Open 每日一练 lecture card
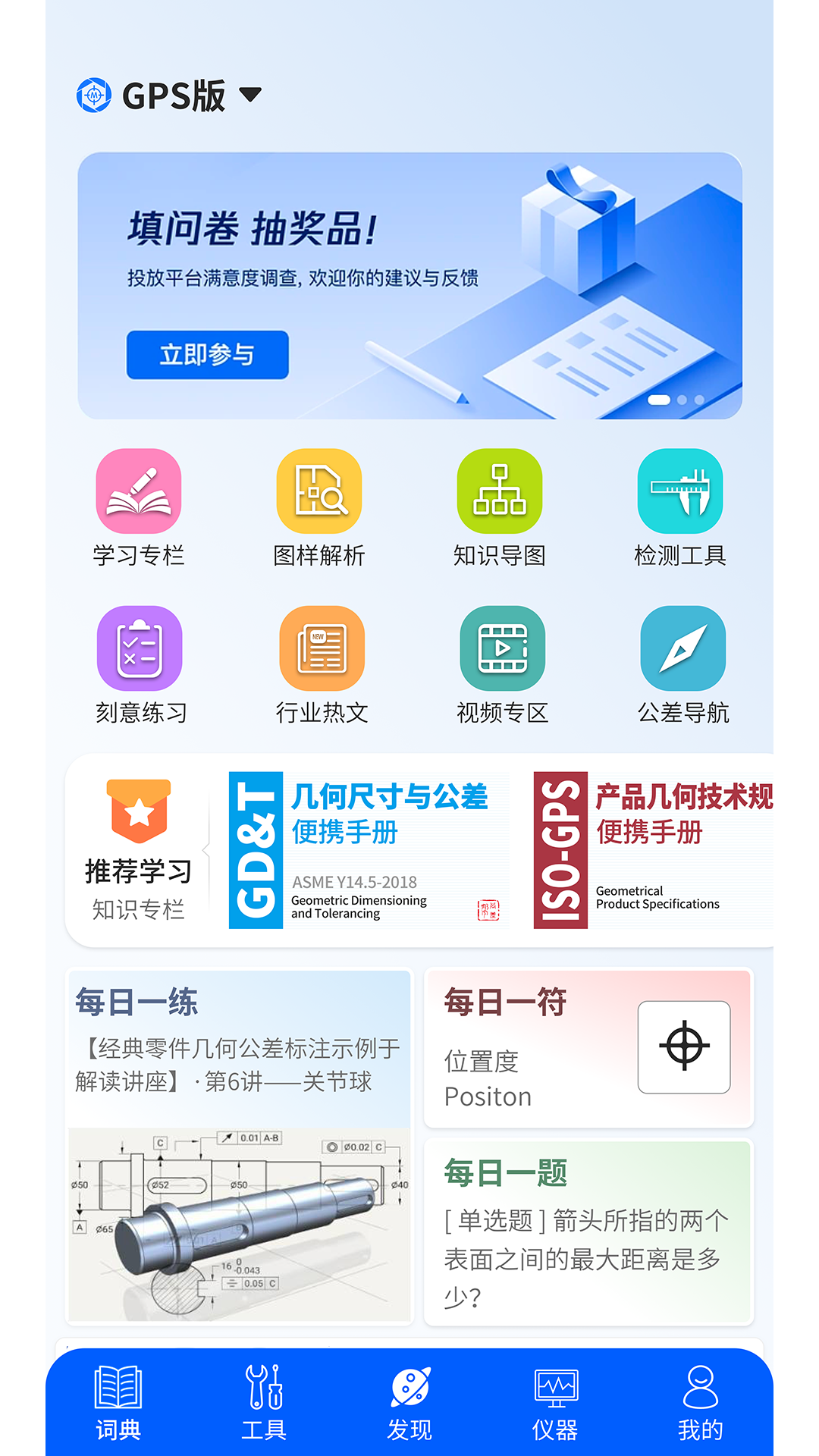Viewport: 819px width, 1456px height. pyautogui.click(x=239, y=1145)
